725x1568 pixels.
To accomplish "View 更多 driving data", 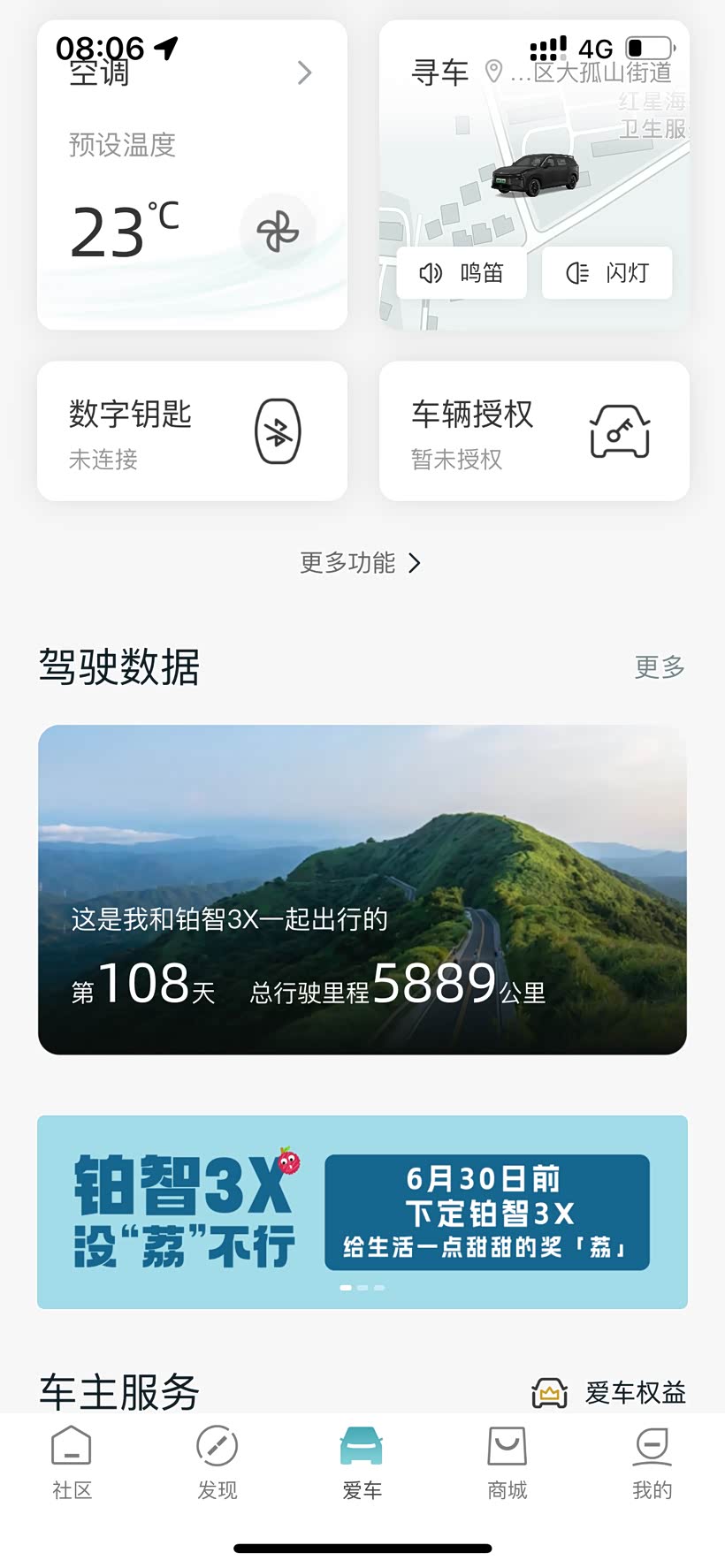I will pos(660,667).
